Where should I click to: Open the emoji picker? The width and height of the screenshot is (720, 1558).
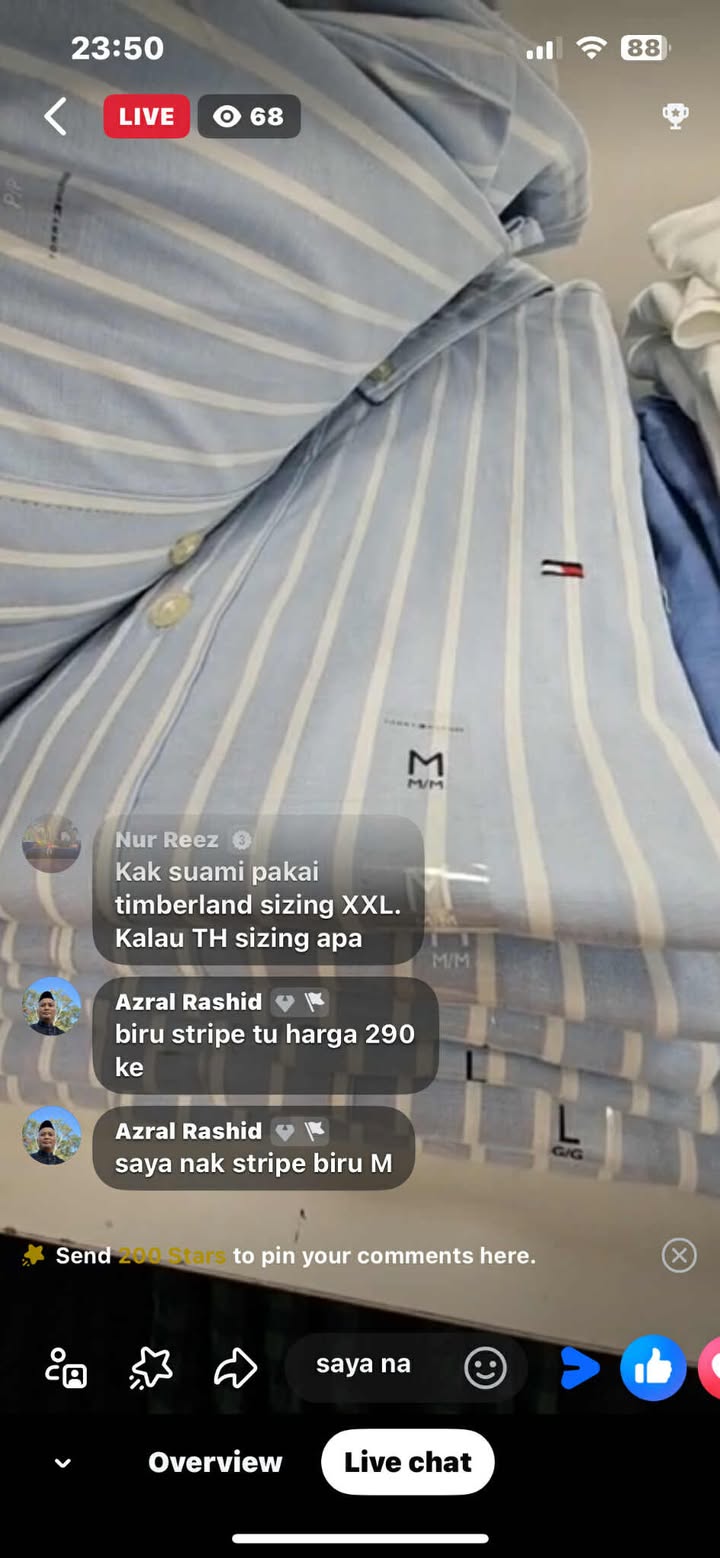pos(485,1368)
